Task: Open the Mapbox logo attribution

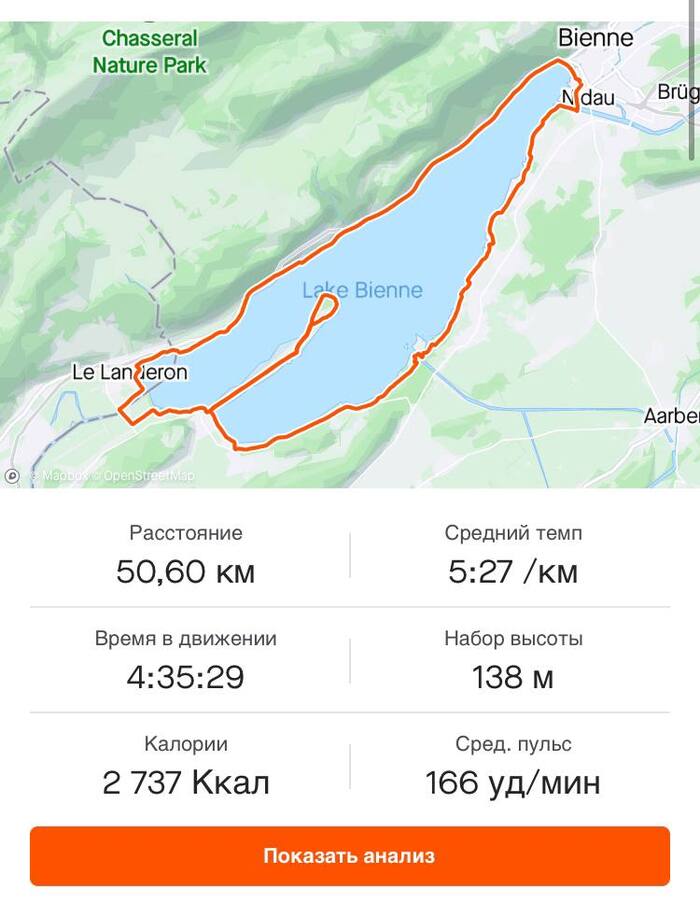Action: 13,476
